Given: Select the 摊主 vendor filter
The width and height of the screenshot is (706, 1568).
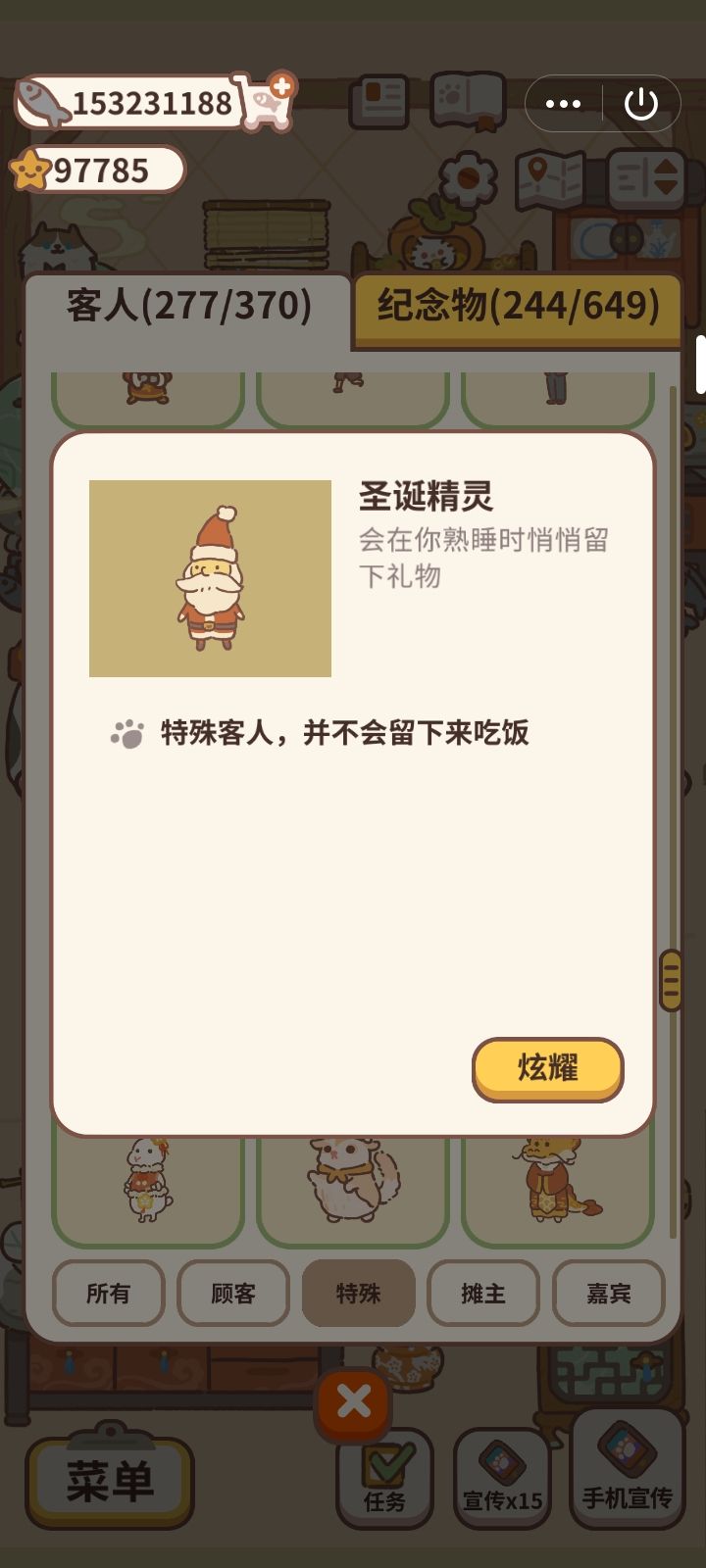Looking at the screenshot, I should click(483, 1294).
